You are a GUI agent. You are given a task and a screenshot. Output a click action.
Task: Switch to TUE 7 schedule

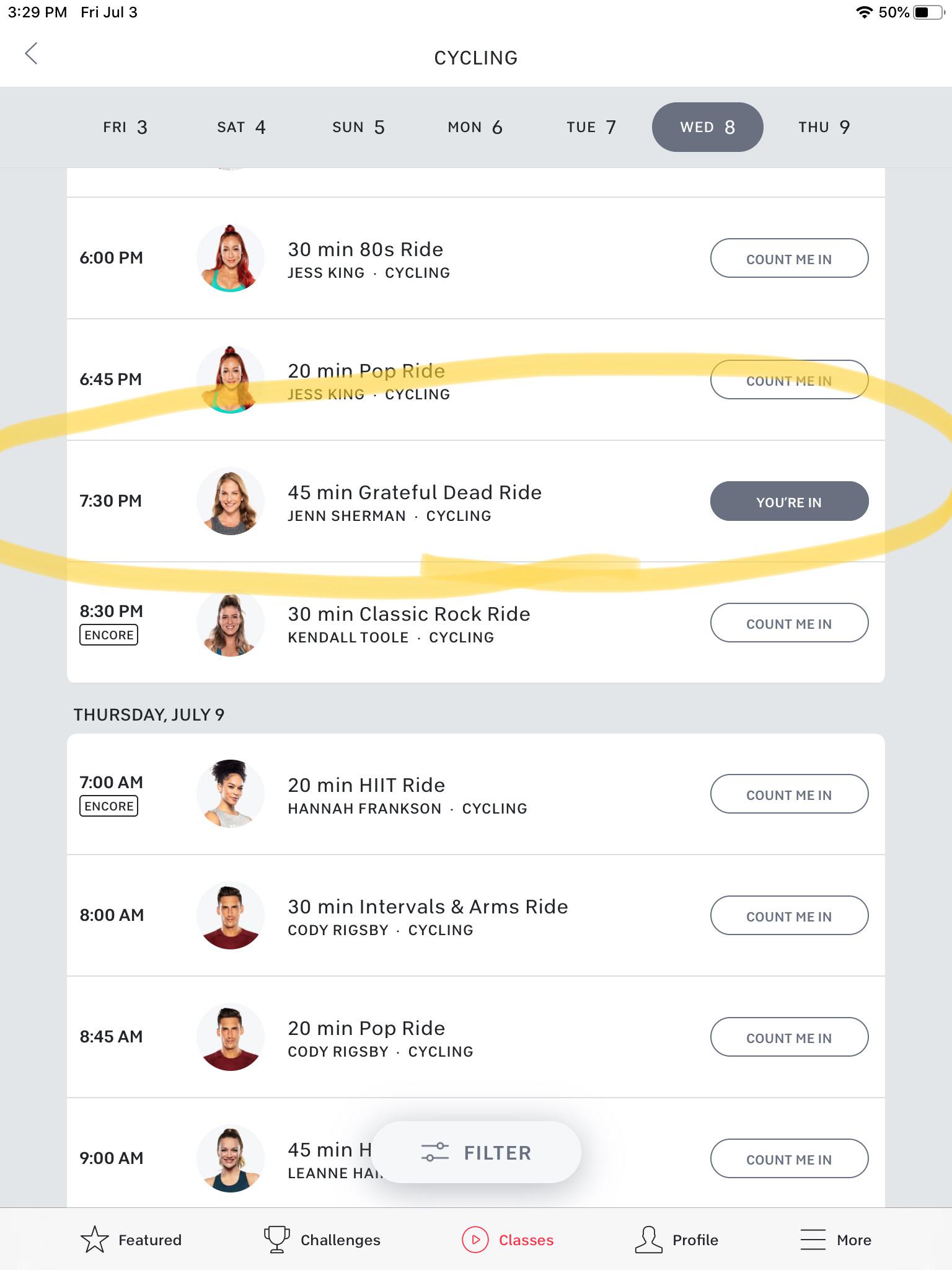[x=591, y=127]
